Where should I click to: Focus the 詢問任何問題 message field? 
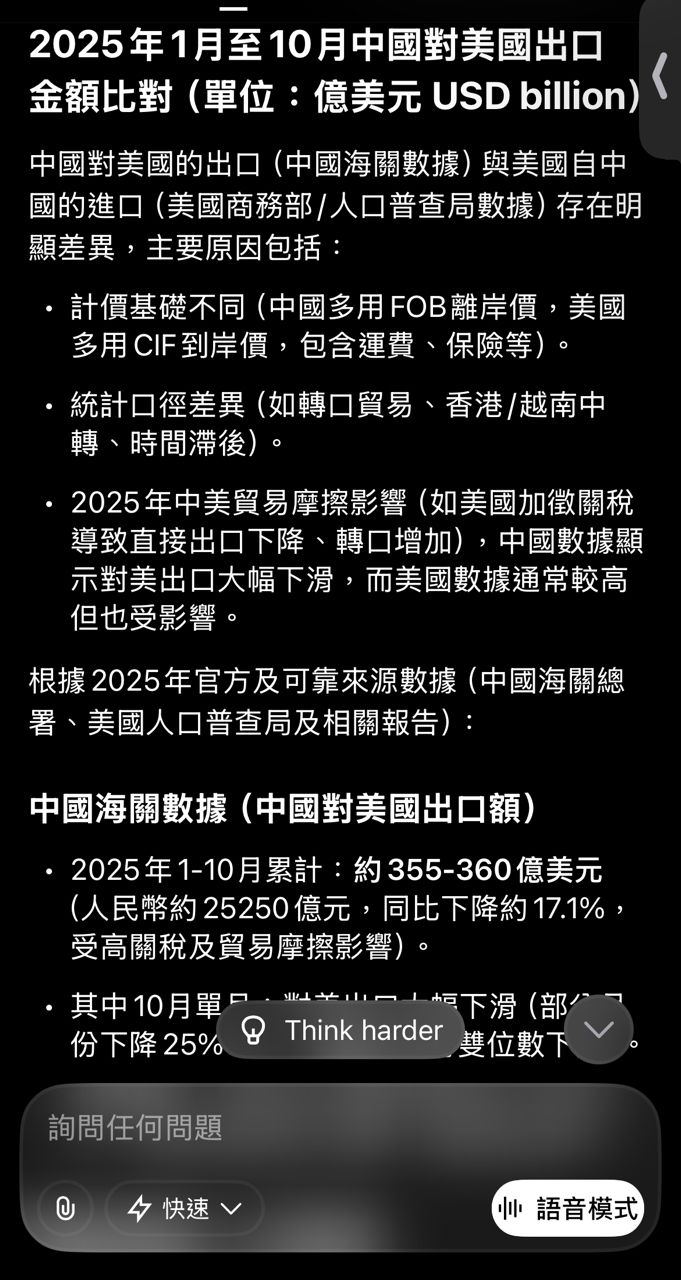pos(300,1128)
